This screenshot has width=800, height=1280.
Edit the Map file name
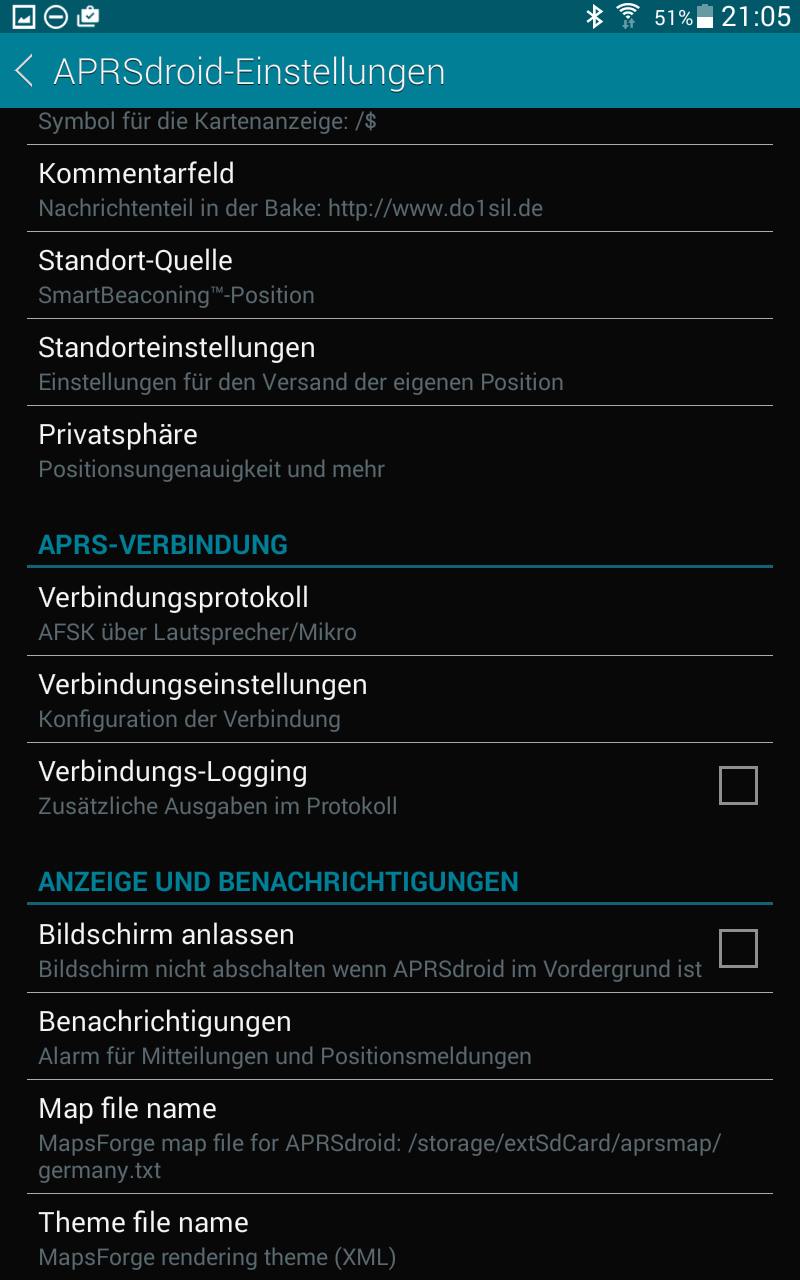pos(400,1136)
